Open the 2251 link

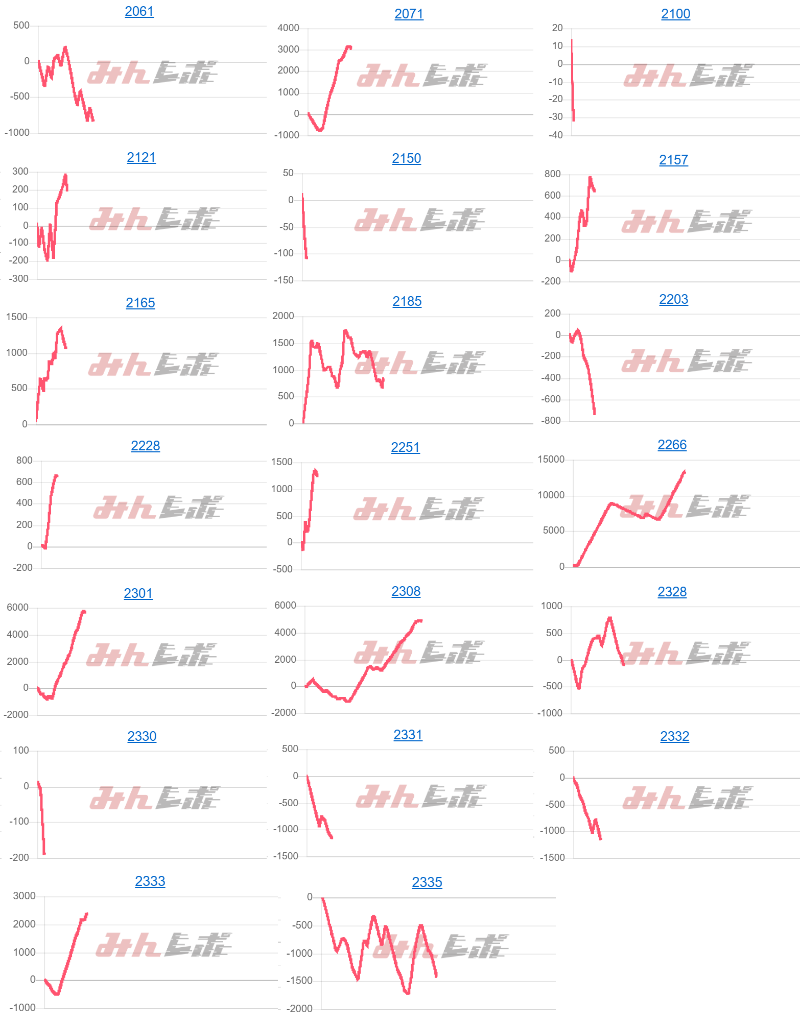click(x=405, y=448)
